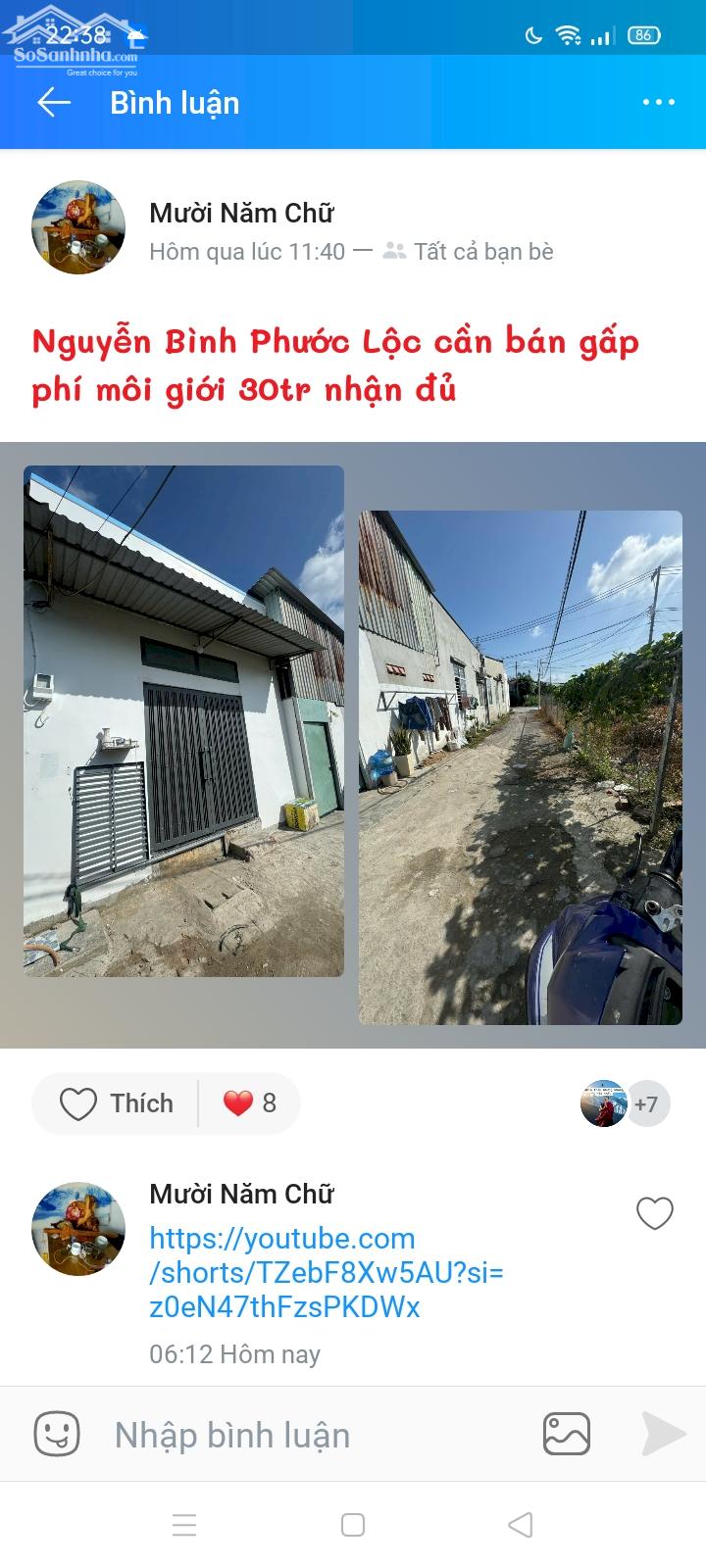The image size is (706, 1568).
Task: Expand the +7 reactions list
Action: click(645, 1103)
